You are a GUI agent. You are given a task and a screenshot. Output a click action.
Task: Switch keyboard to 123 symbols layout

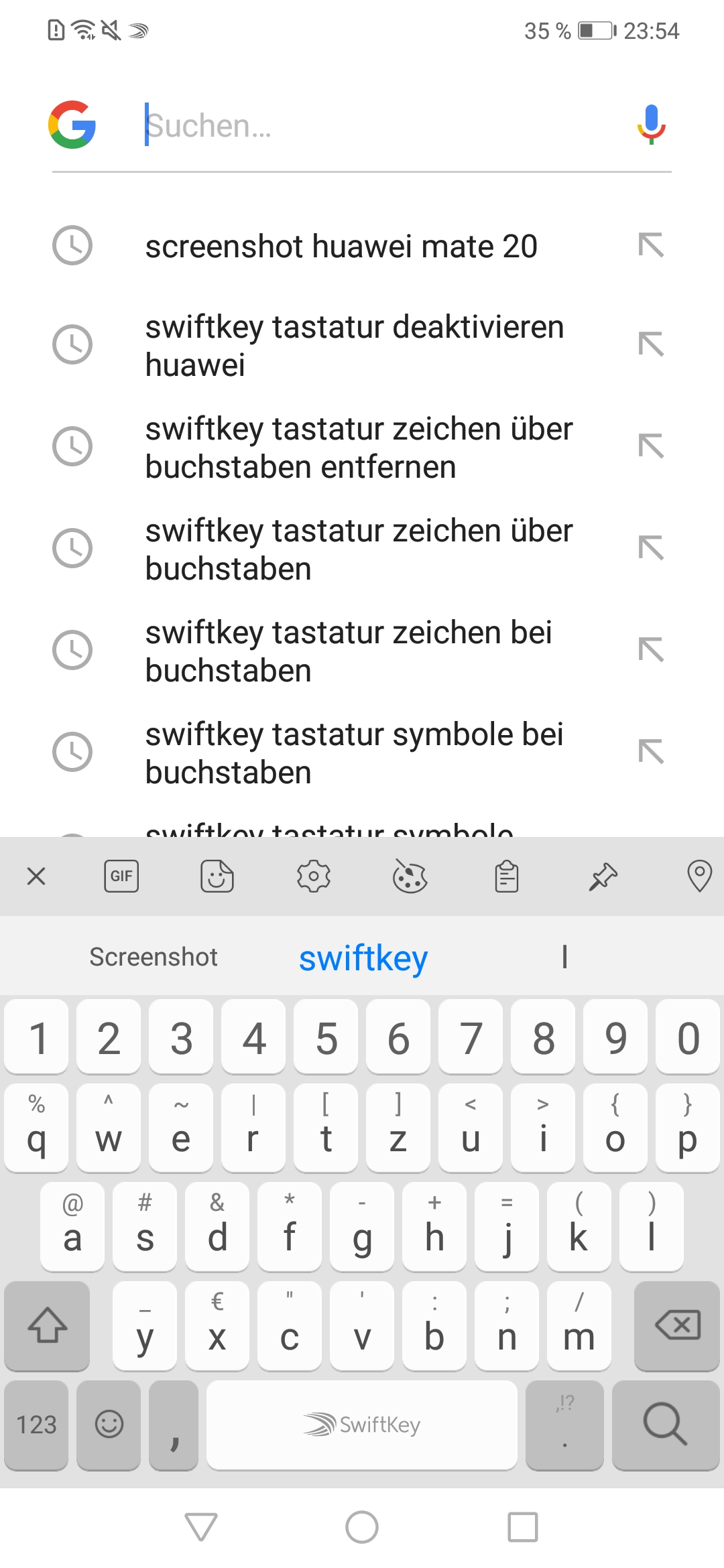[36, 1424]
